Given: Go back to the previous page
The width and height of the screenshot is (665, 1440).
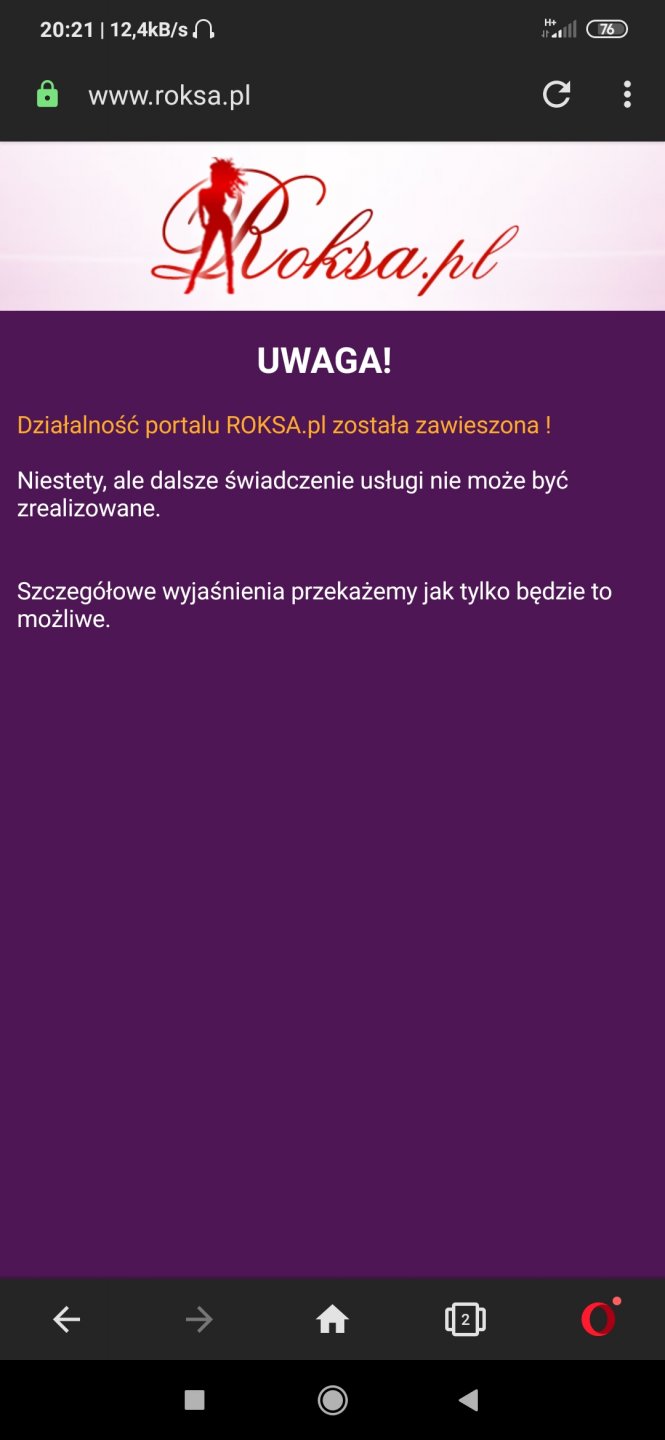Looking at the screenshot, I should [67, 1320].
